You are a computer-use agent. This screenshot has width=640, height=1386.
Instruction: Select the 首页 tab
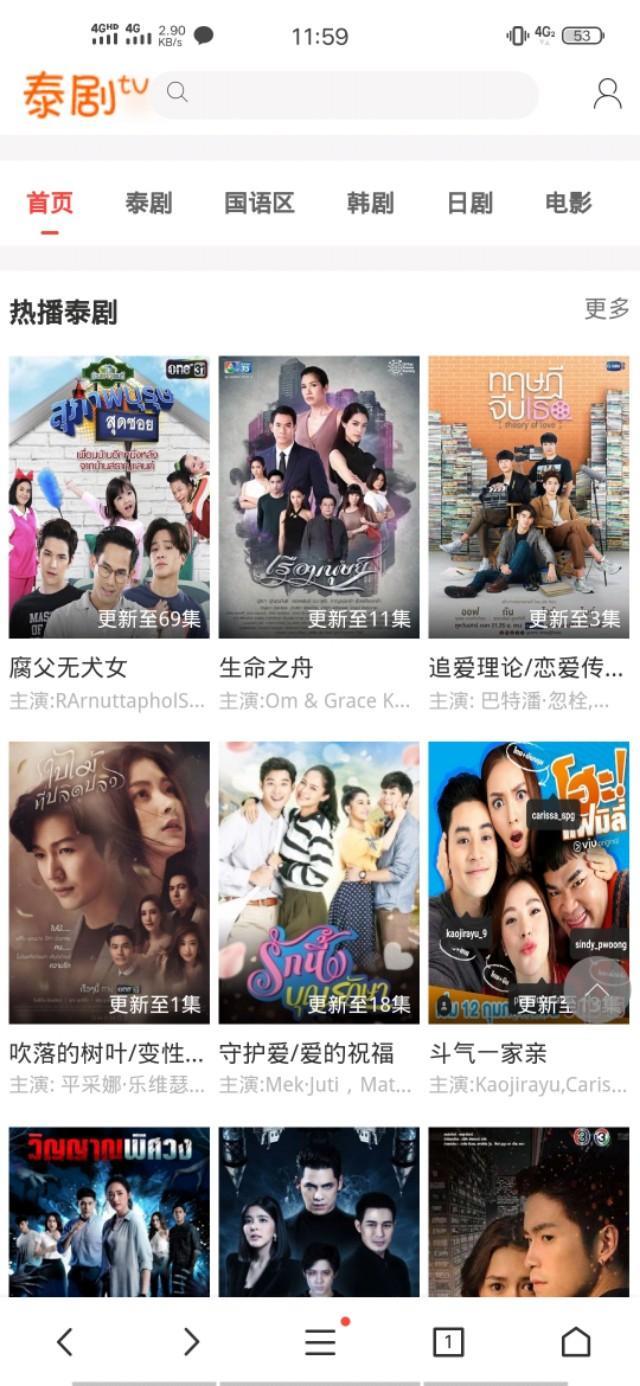point(50,204)
